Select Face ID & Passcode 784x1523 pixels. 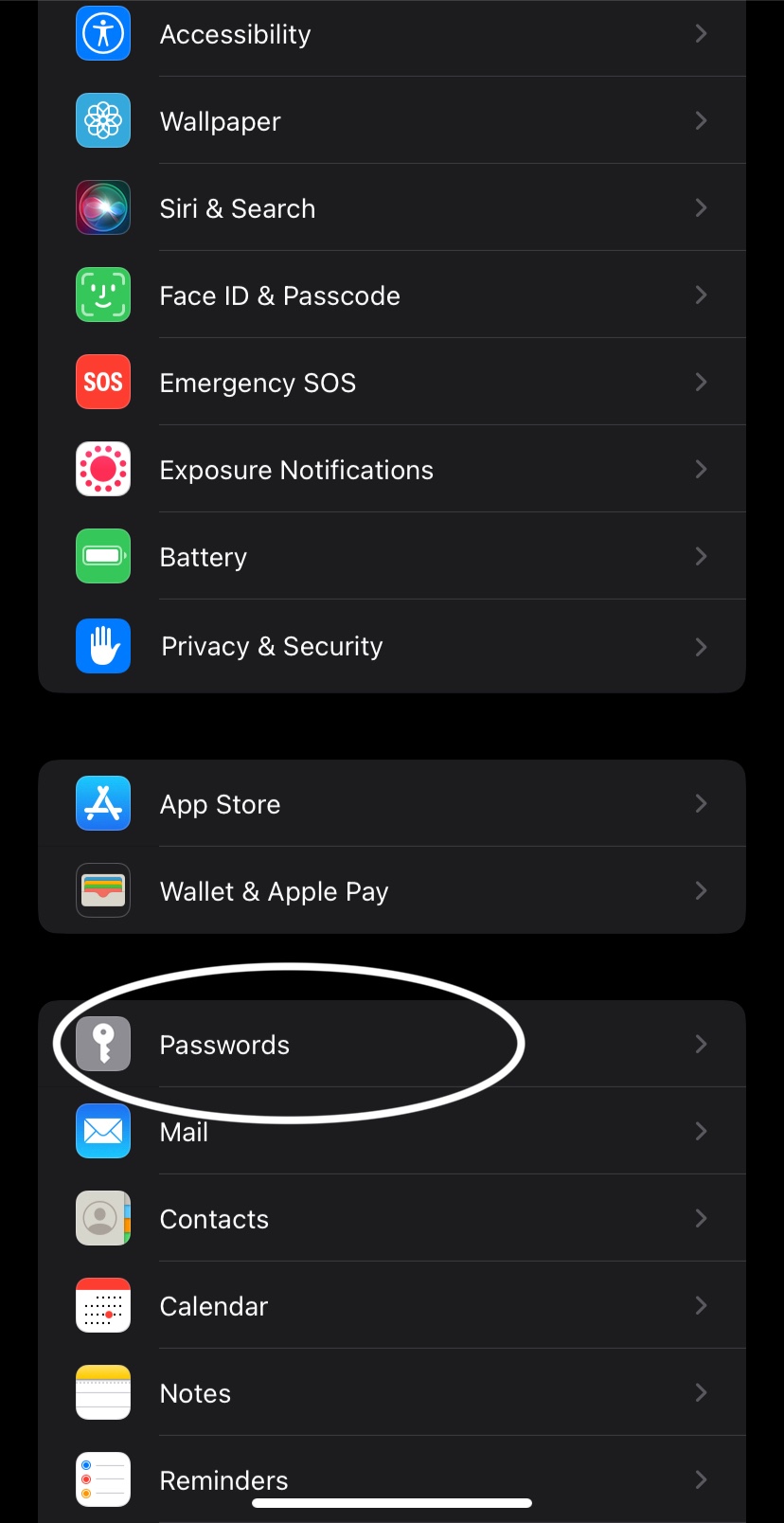click(x=392, y=295)
